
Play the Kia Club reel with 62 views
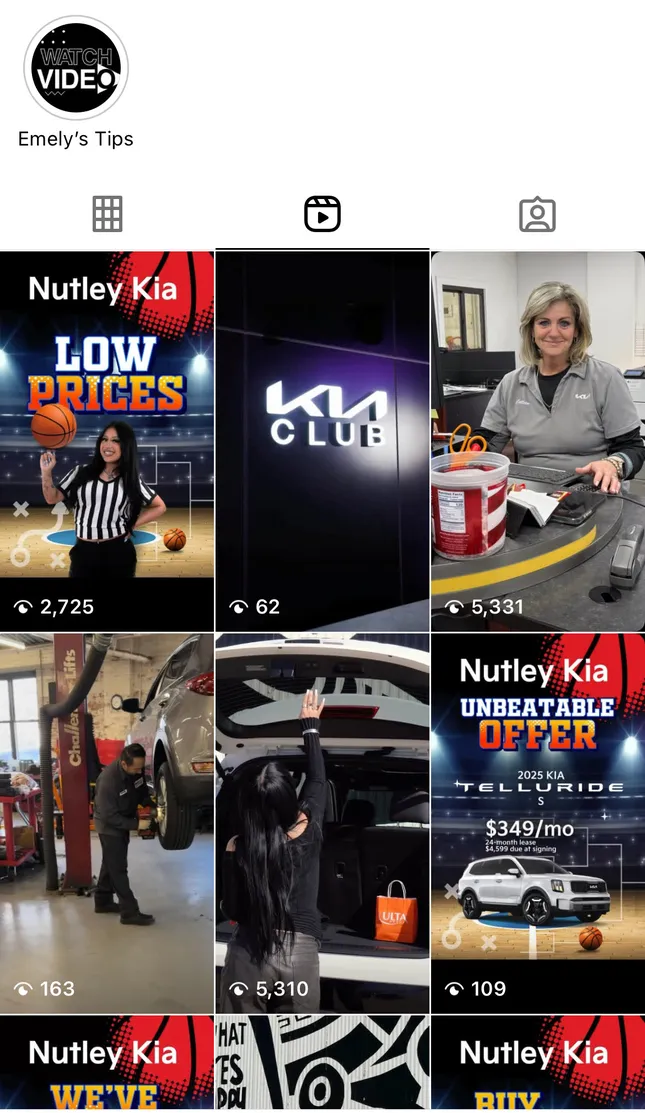(x=322, y=440)
